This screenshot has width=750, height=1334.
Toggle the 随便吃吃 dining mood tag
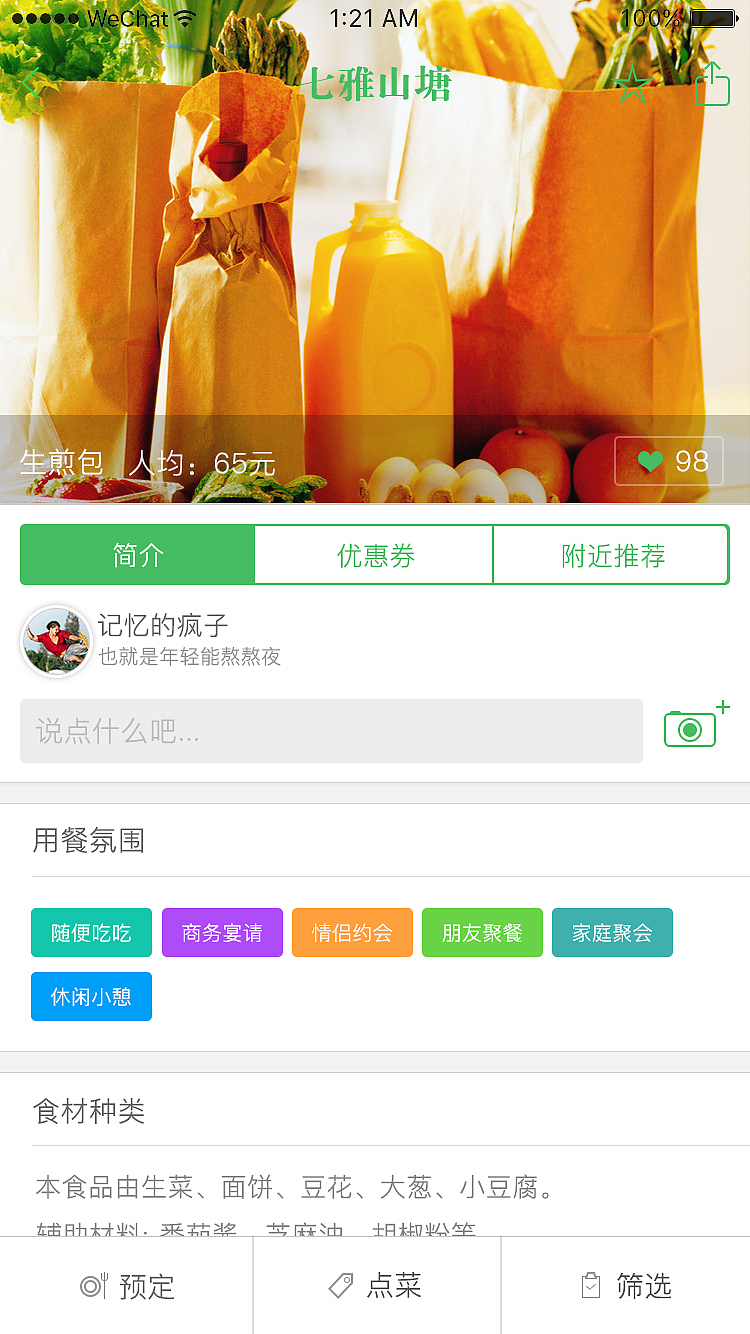click(x=91, y=932)
